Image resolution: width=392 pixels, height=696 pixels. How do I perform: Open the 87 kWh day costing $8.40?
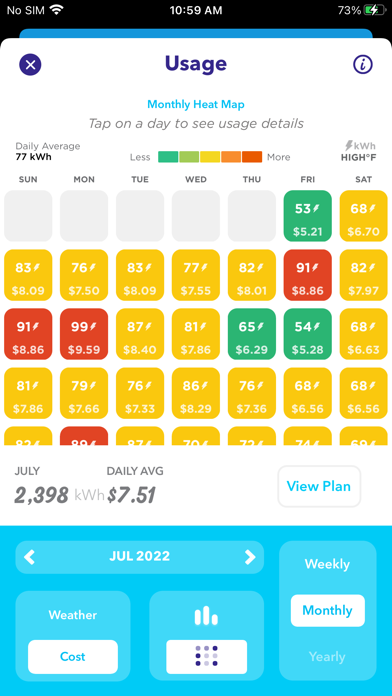tap(140, 334)
